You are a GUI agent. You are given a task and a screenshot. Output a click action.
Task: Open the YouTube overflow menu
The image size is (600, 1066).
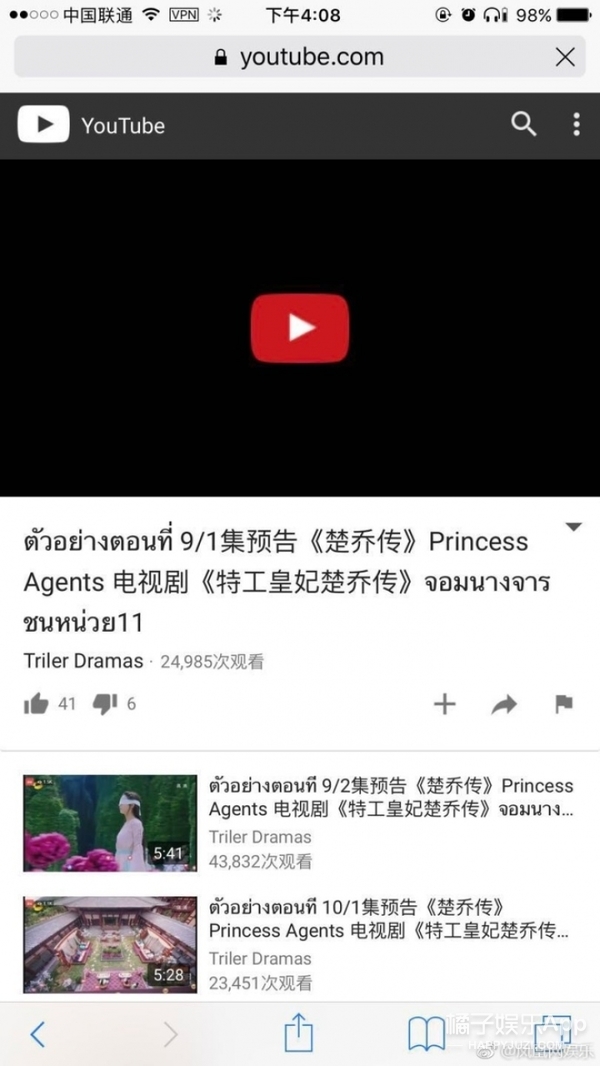pos(576,125)
